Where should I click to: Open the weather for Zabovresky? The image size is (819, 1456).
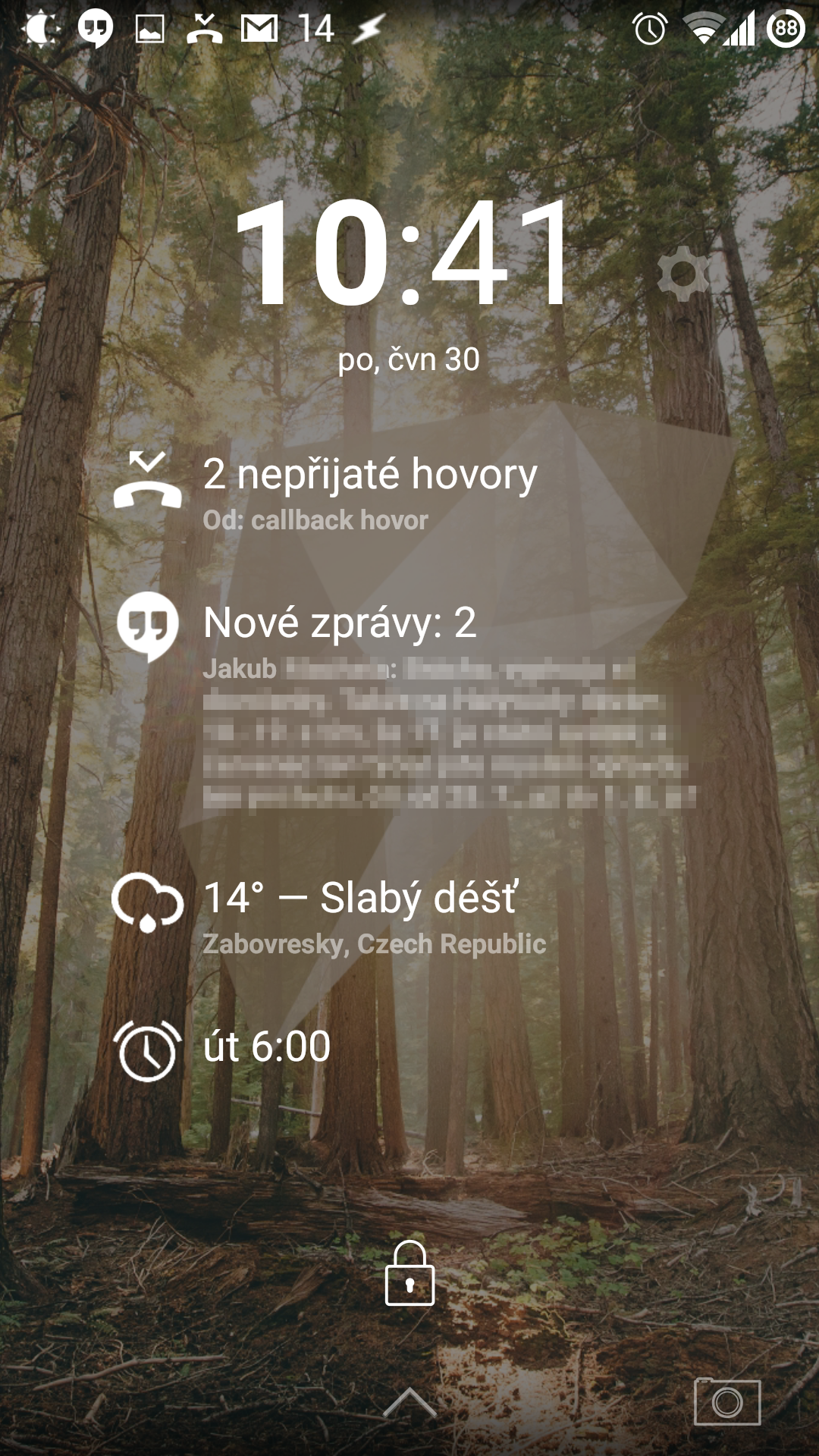[x=330, y=915]
